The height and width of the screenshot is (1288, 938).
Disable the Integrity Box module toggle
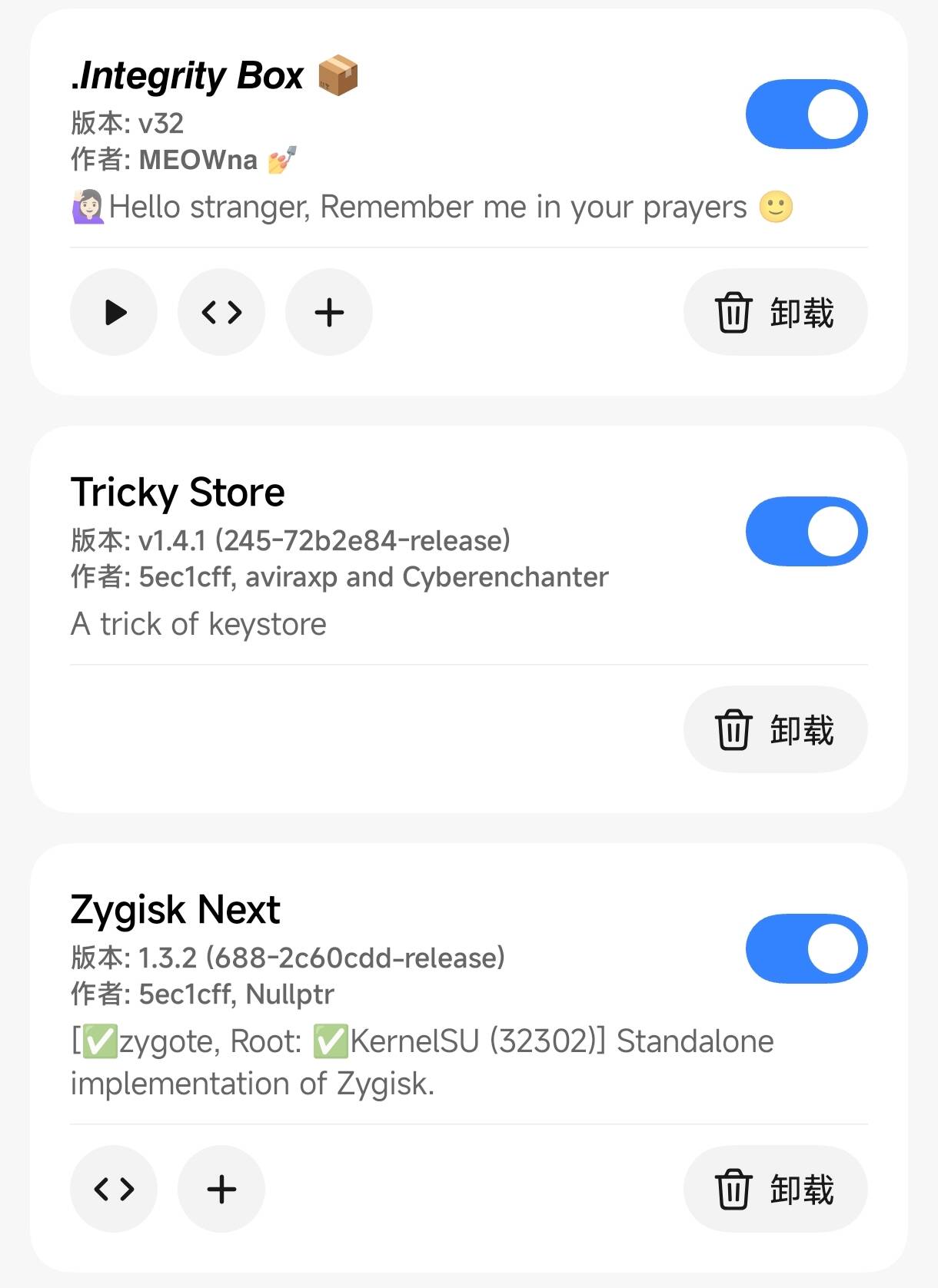(806, 115)
